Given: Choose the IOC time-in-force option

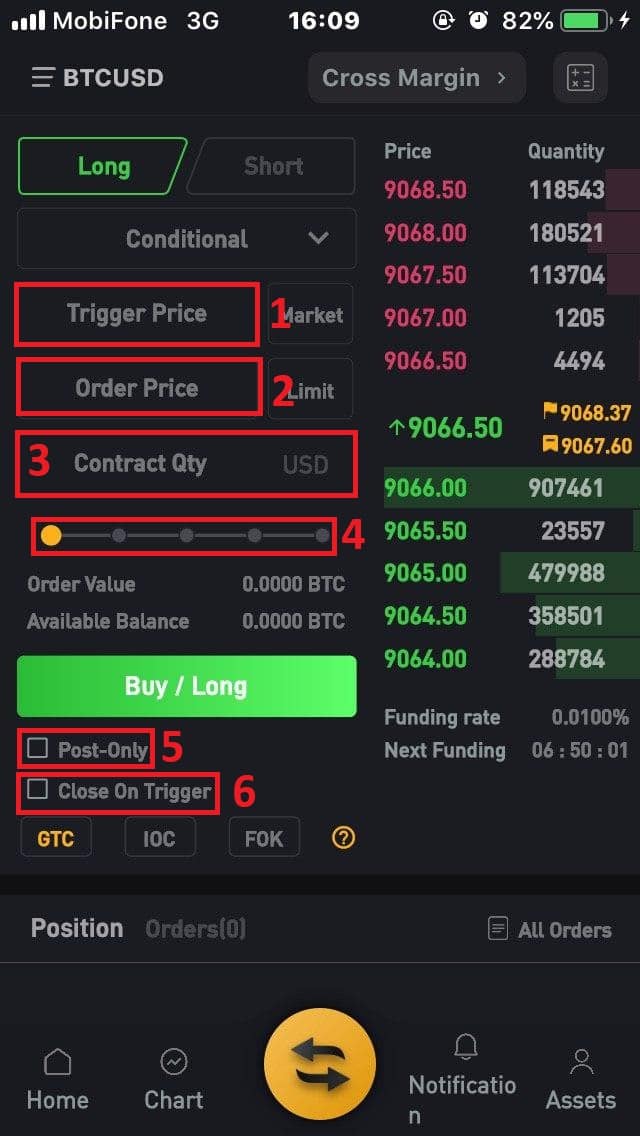Looking at the screenshot, I should pos(159,838).
